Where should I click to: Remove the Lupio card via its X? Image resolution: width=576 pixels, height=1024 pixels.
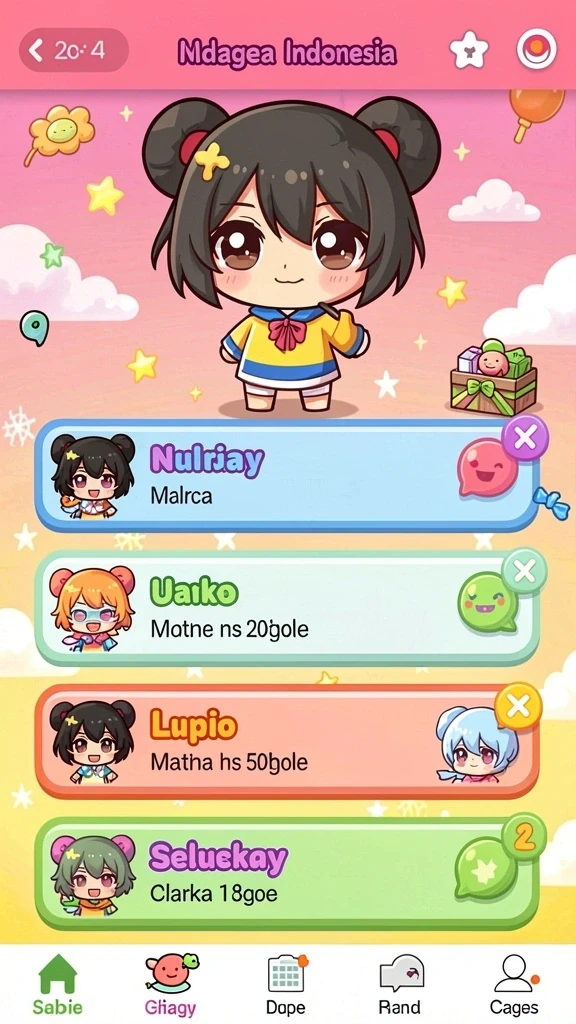click(x=518, y=706)
